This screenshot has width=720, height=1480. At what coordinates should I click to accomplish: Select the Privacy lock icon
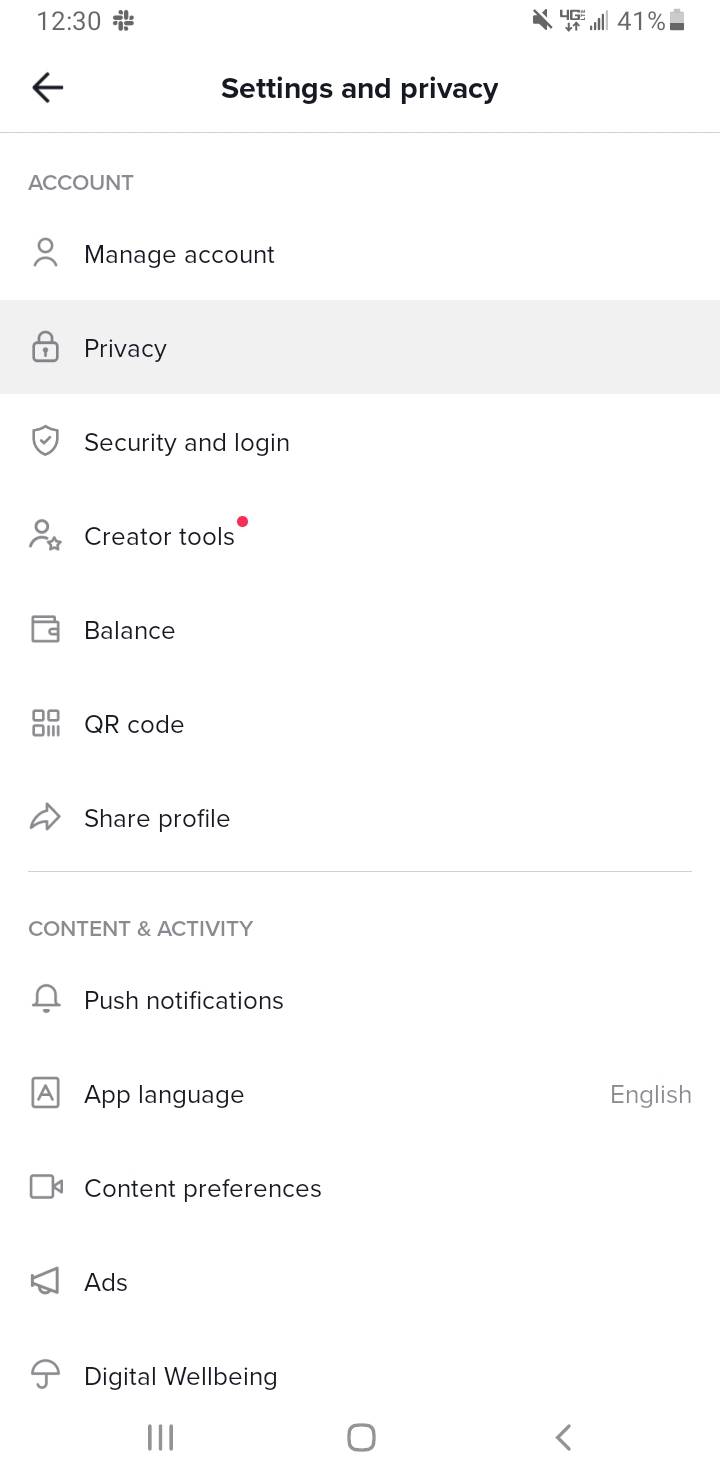point(45,347)
